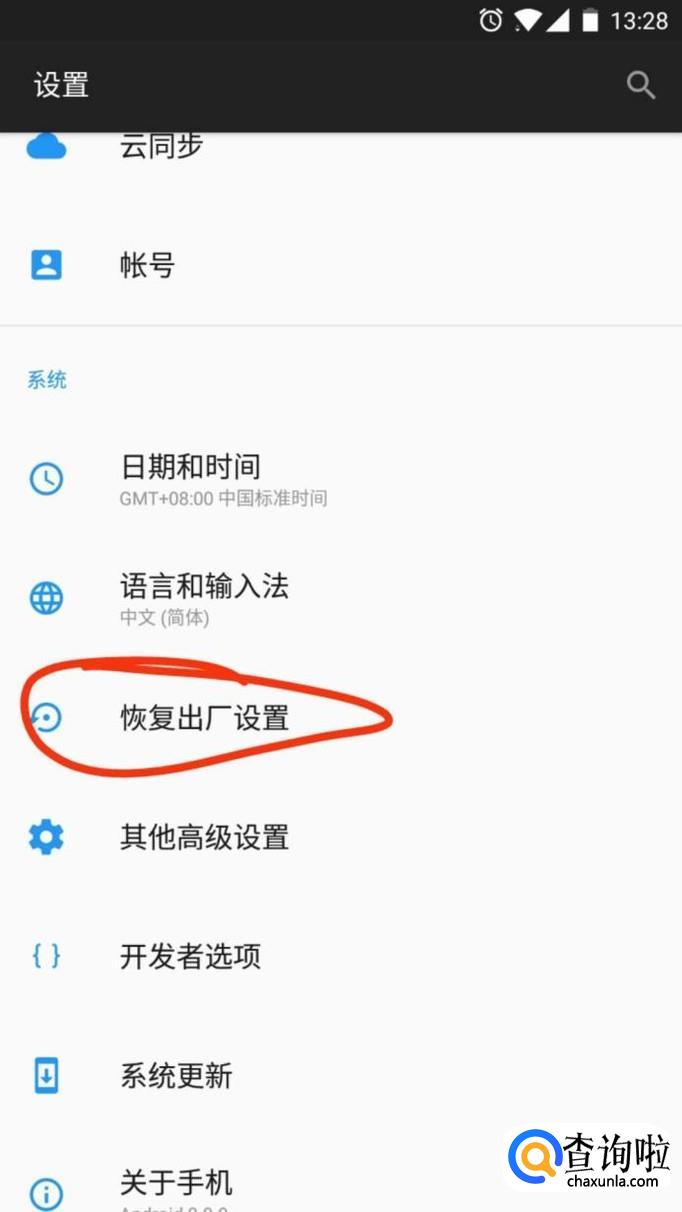Open 语言和输入法 settings
The image size is (682, 1212).
click(341, 598)
